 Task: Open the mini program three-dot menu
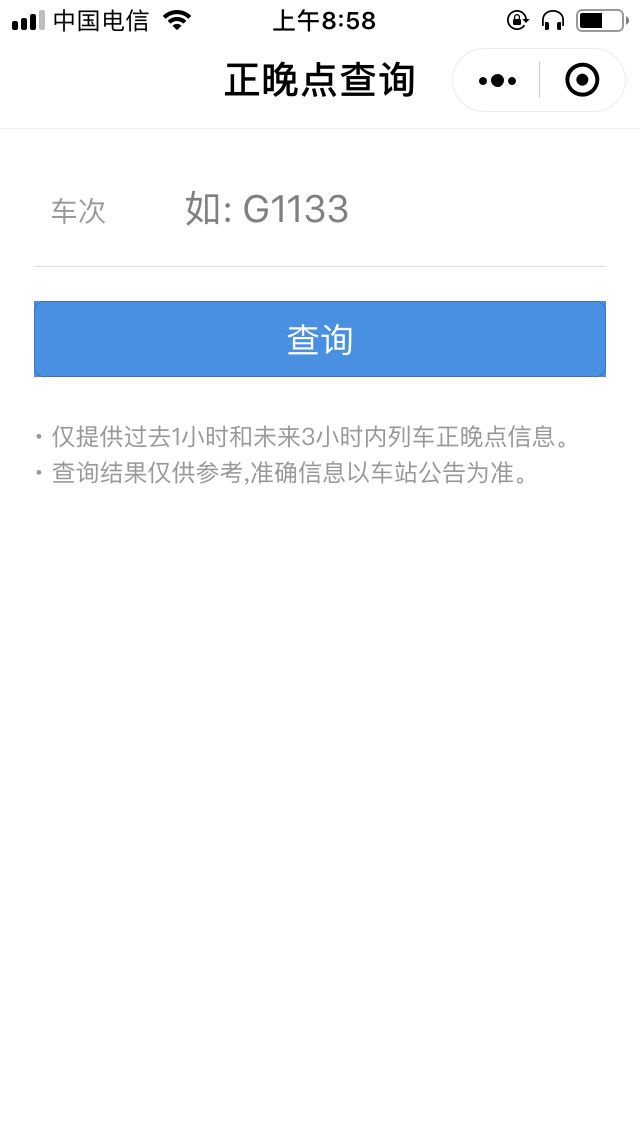pyautogui.click(x=497, y=80)
